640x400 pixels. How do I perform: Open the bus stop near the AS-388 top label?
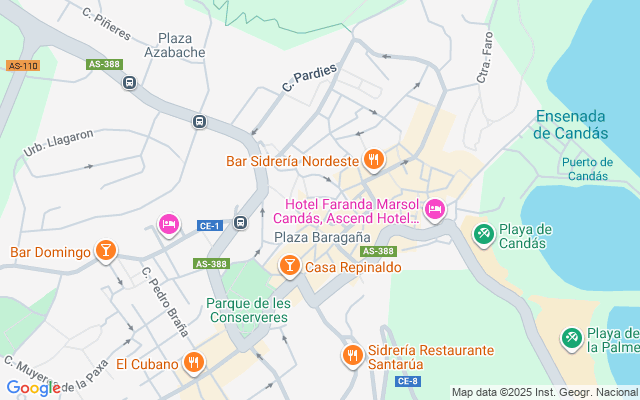pos(129,83)
